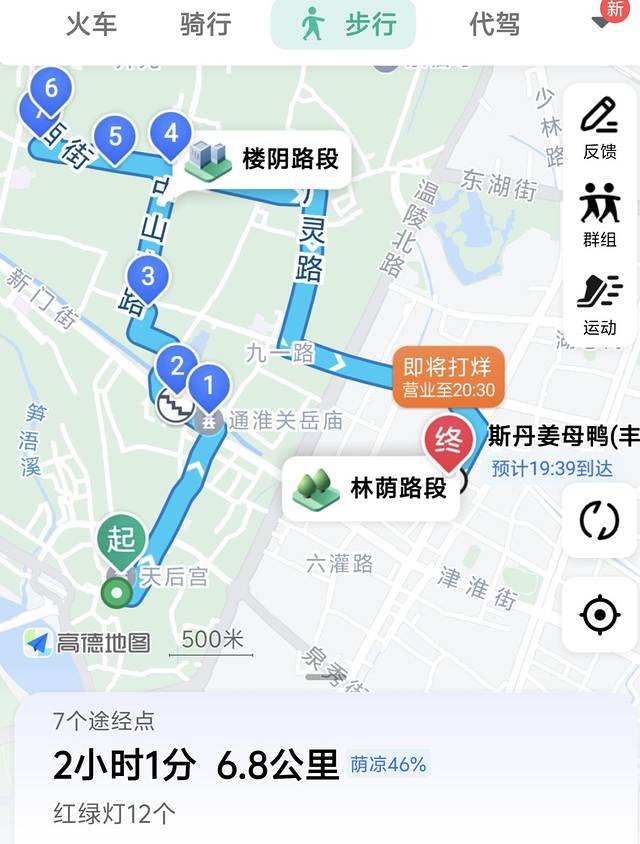Tap waypoint marker 1 on the map
The image size is (640, 844).
209,385
